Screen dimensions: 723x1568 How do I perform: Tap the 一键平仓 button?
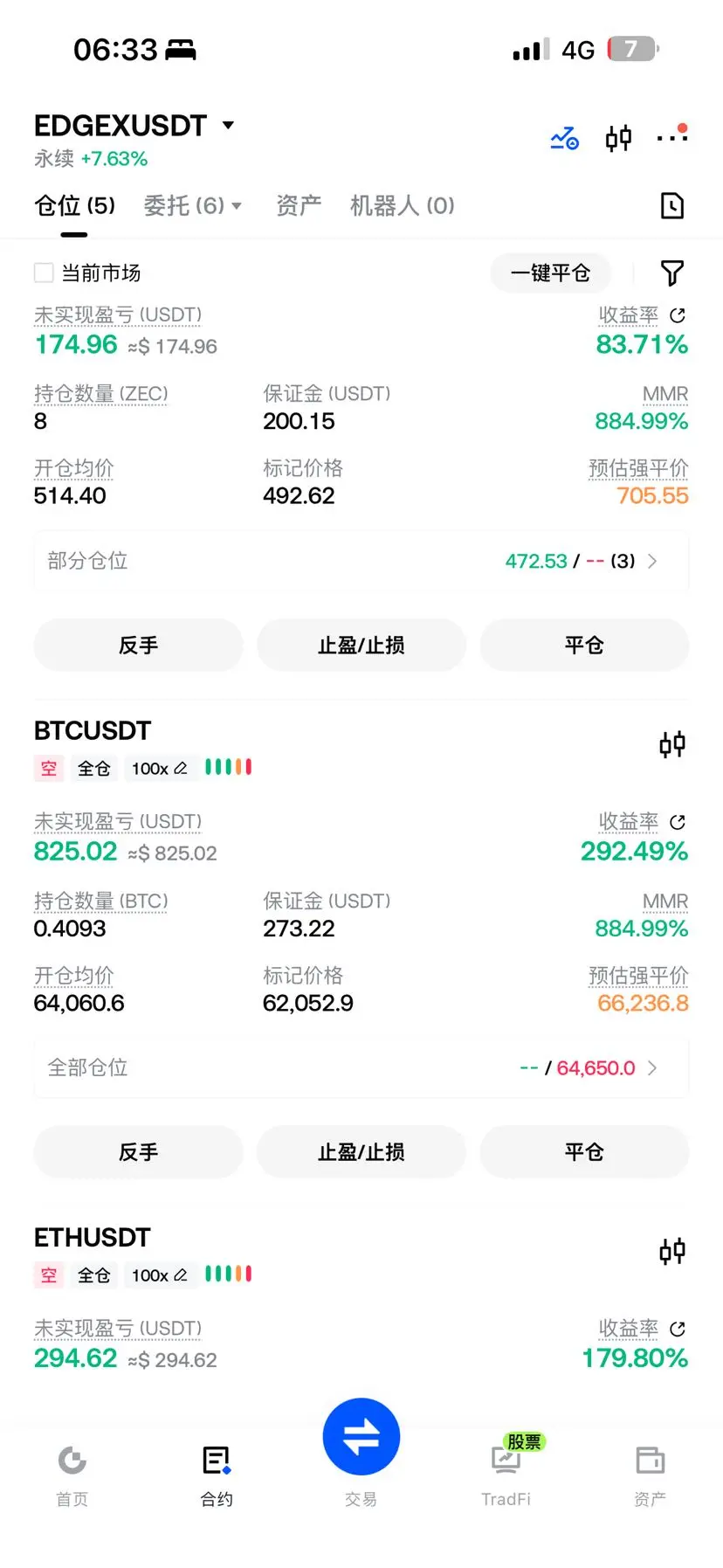coord(550,273)
